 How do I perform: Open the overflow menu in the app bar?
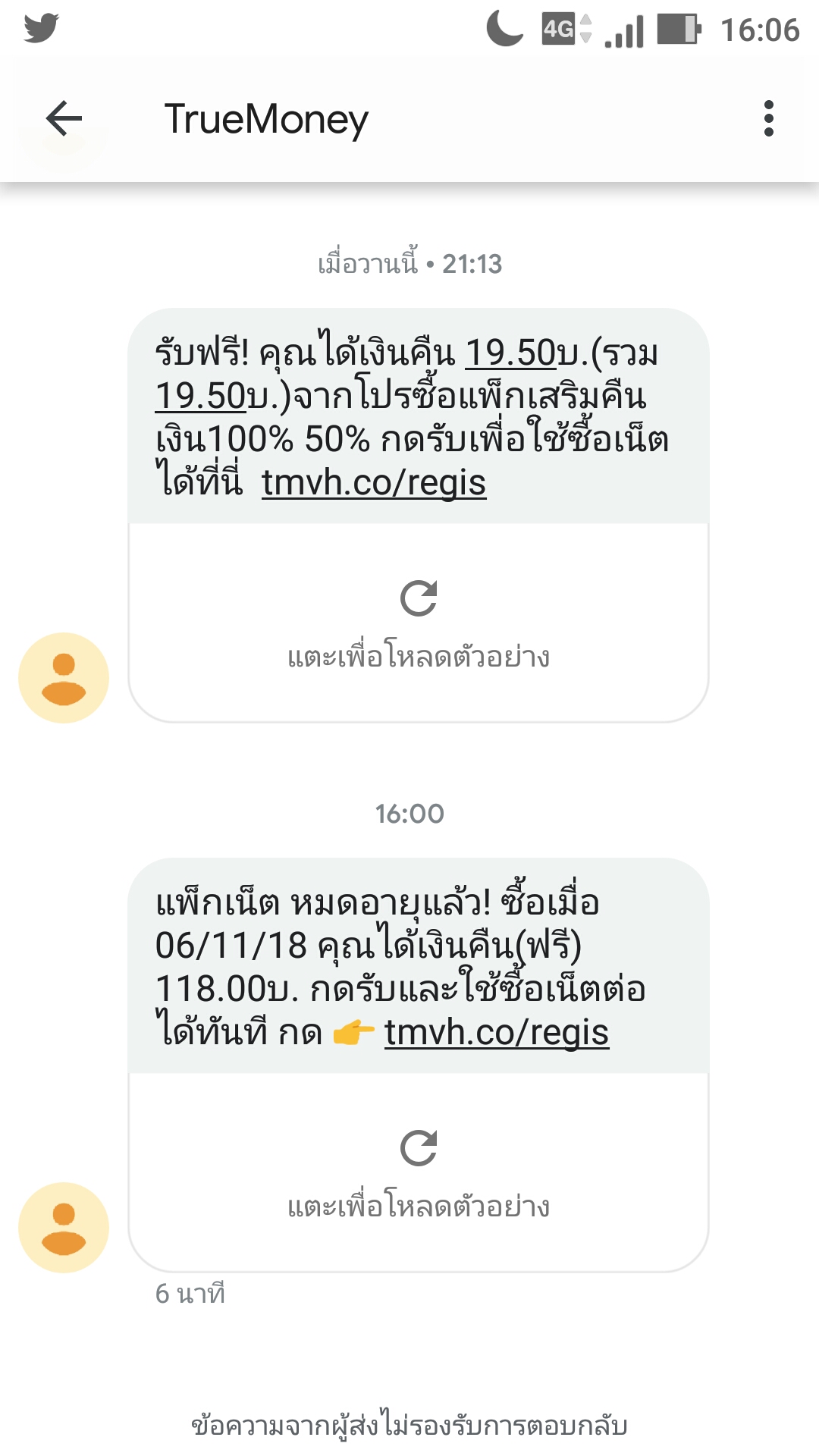coord(768,119)
